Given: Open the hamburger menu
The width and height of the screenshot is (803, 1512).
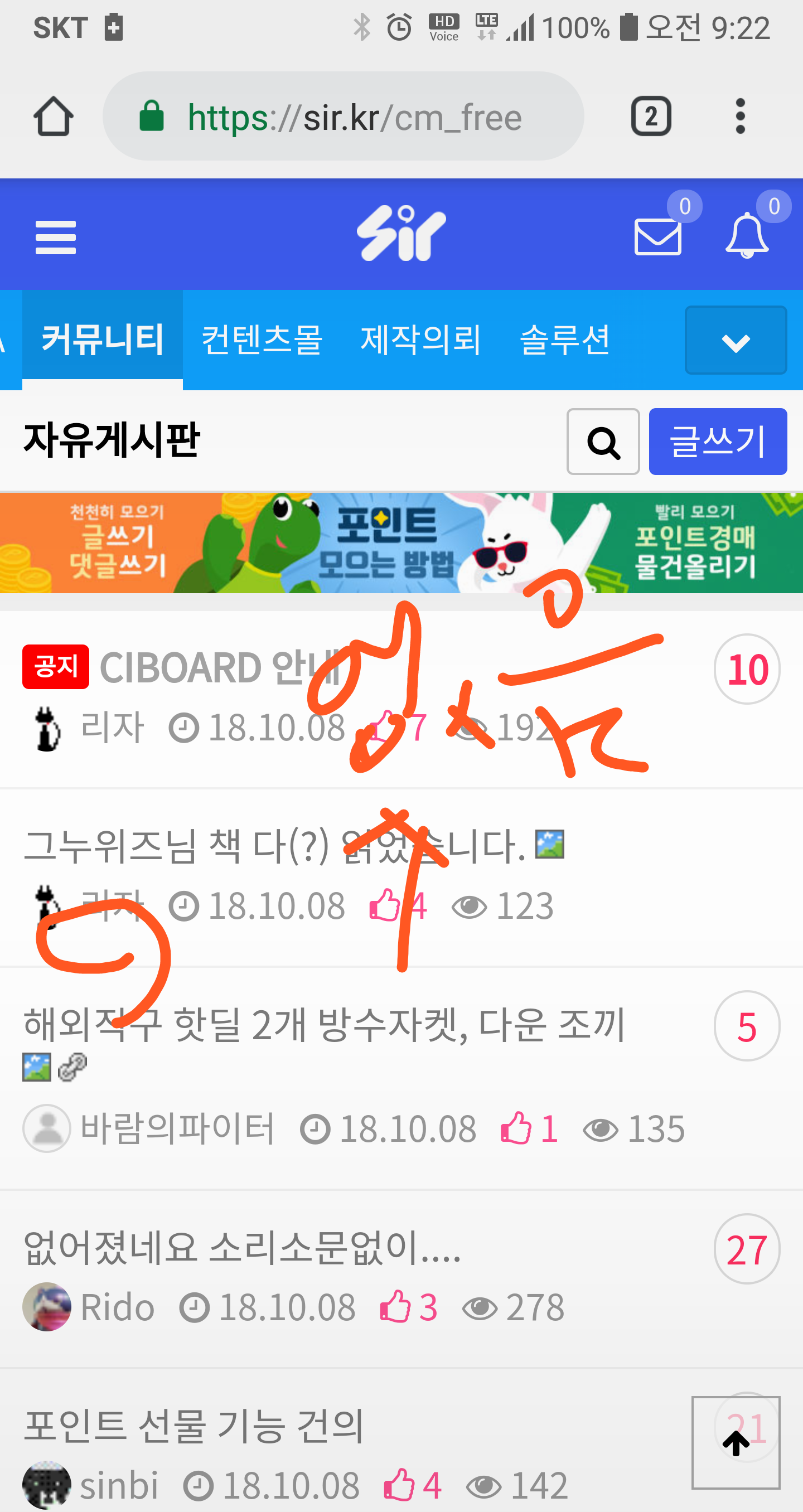Looking at the screenshot, I should (56, 237).
